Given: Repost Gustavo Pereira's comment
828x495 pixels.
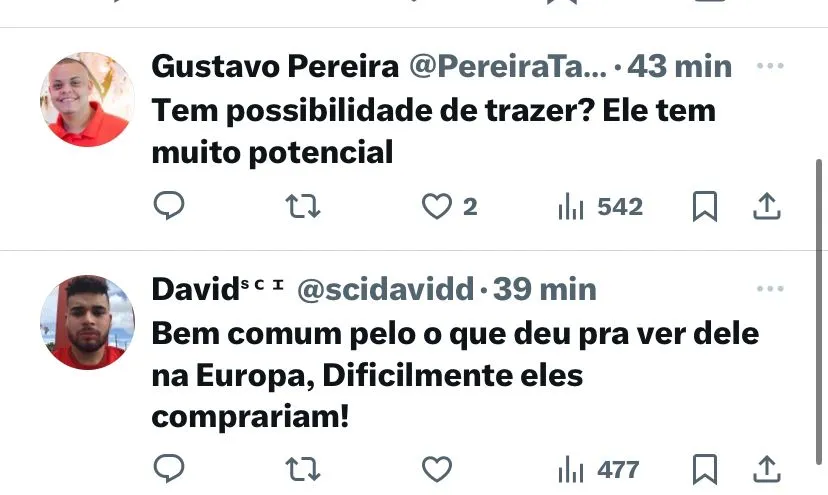Looking at the screenshot, I should [303, 207].
